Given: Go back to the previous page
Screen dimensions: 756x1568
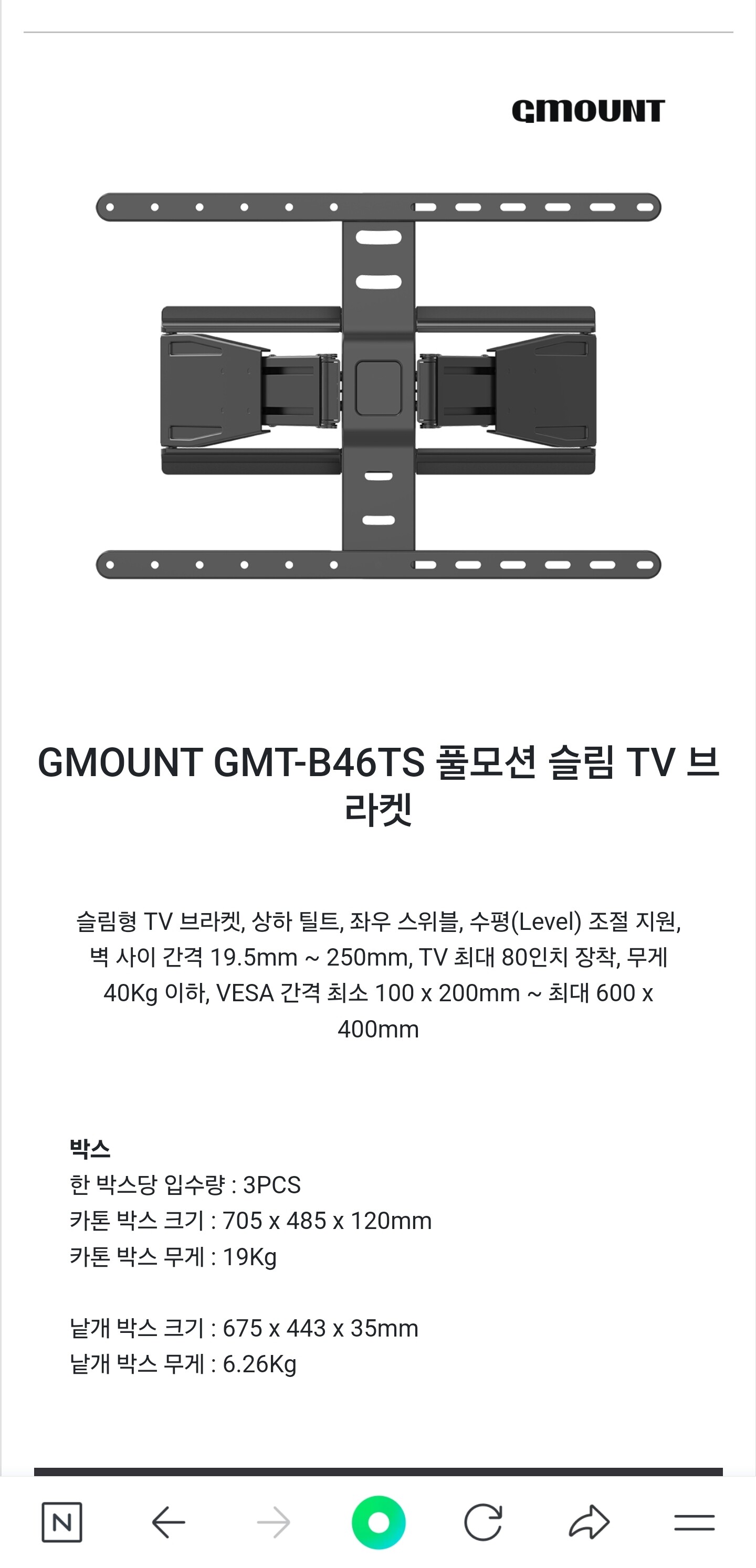Looking at the screenshot, I should pyautogui.click(x=168, y=1522).
